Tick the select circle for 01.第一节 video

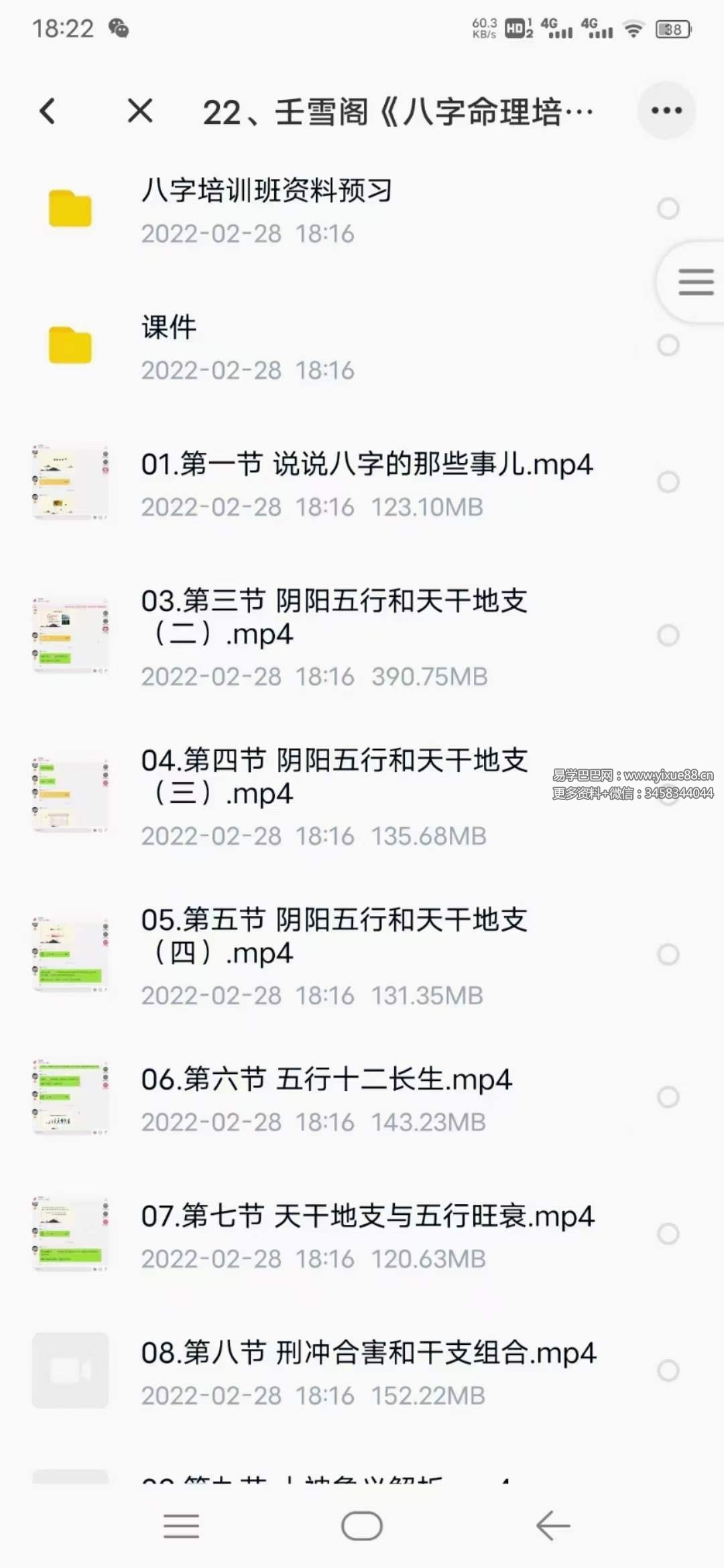(x=668, y=482)
